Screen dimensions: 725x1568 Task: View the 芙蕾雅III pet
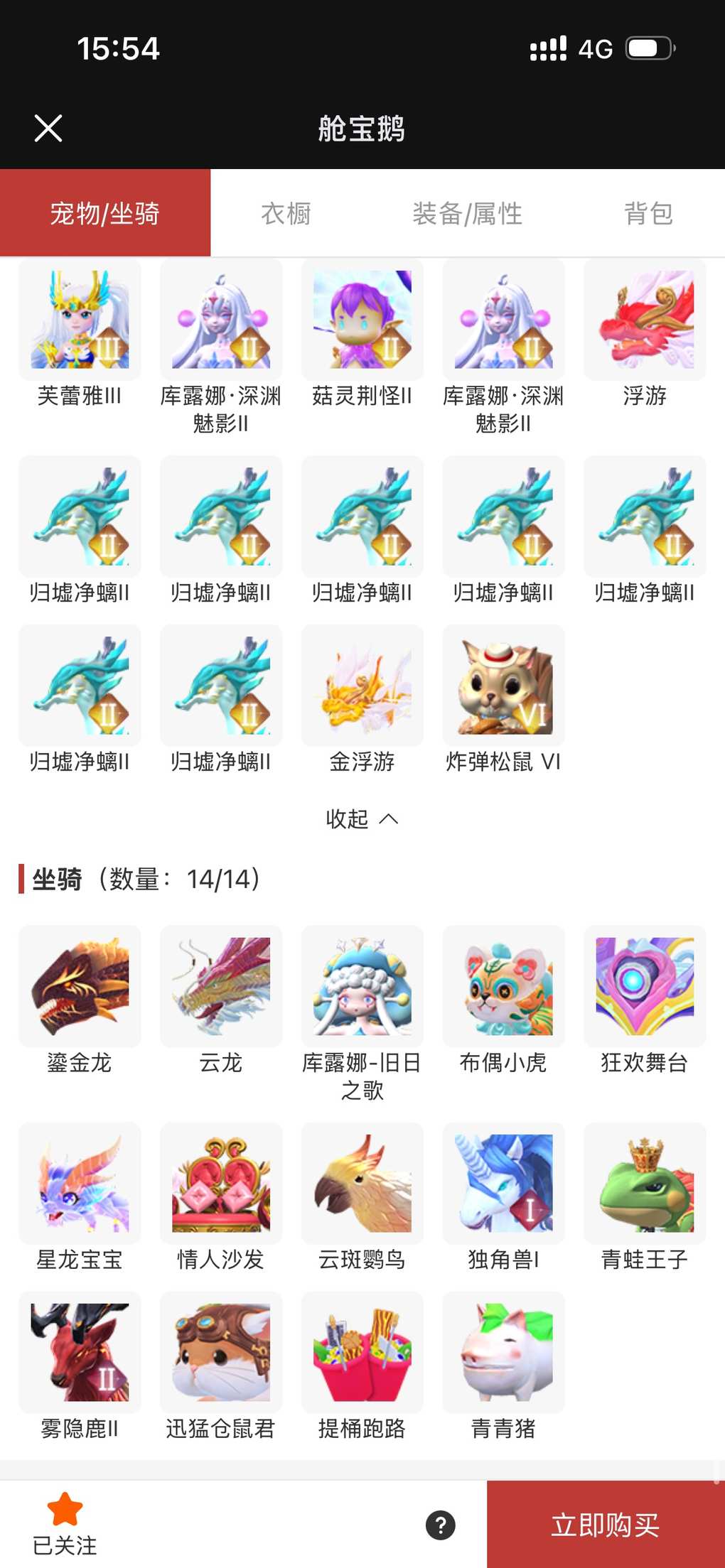[80, 320]
